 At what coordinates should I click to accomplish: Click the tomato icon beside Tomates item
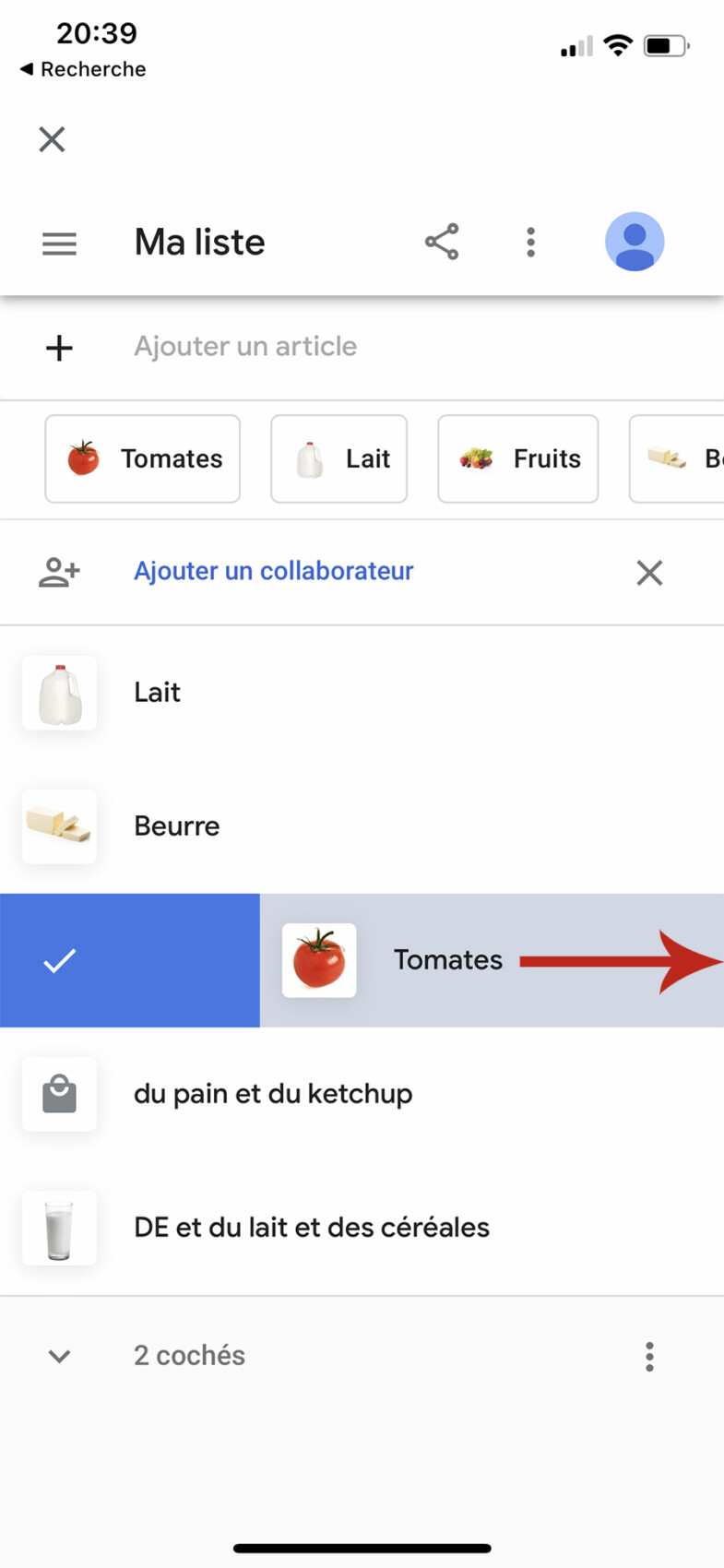(319, 959)
